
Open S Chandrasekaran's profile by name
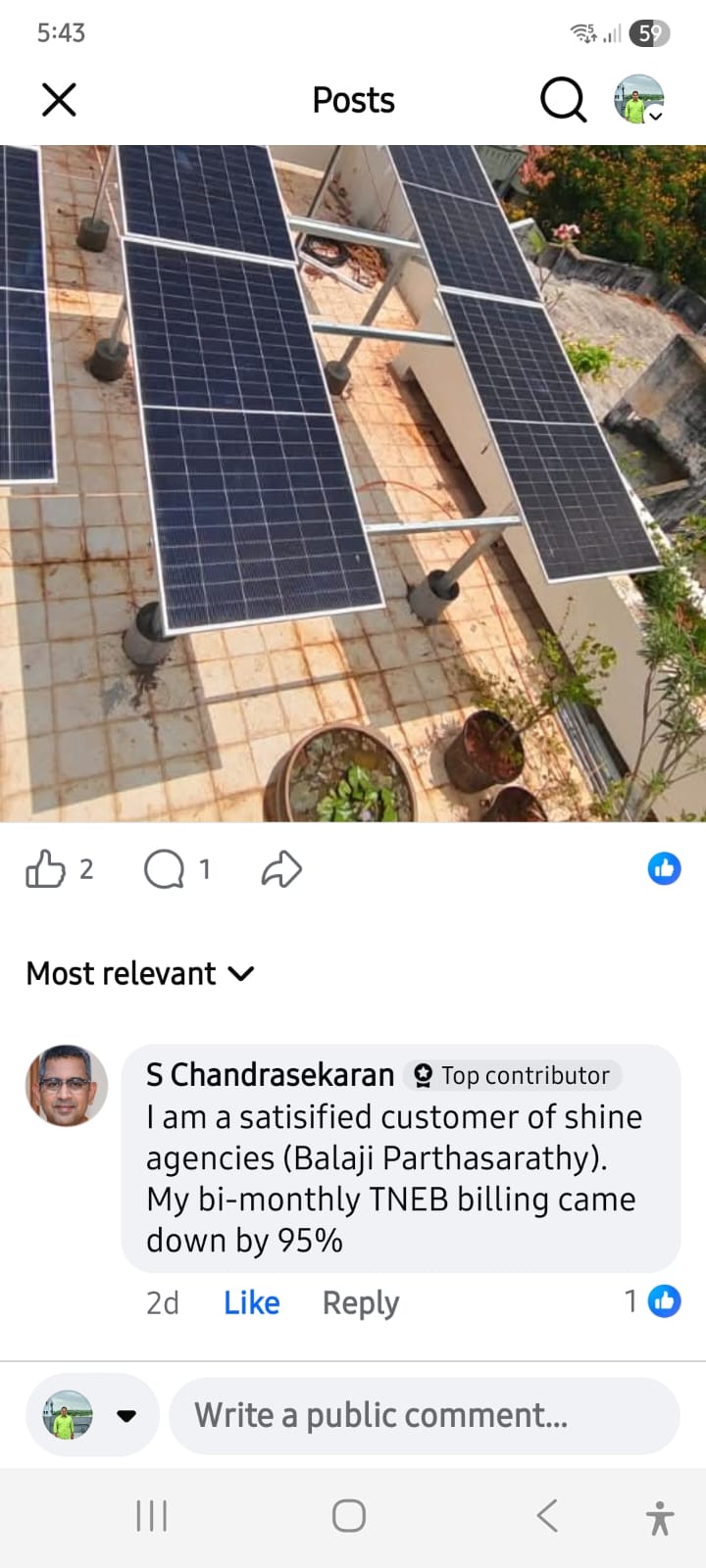[x=270, y=1075]
